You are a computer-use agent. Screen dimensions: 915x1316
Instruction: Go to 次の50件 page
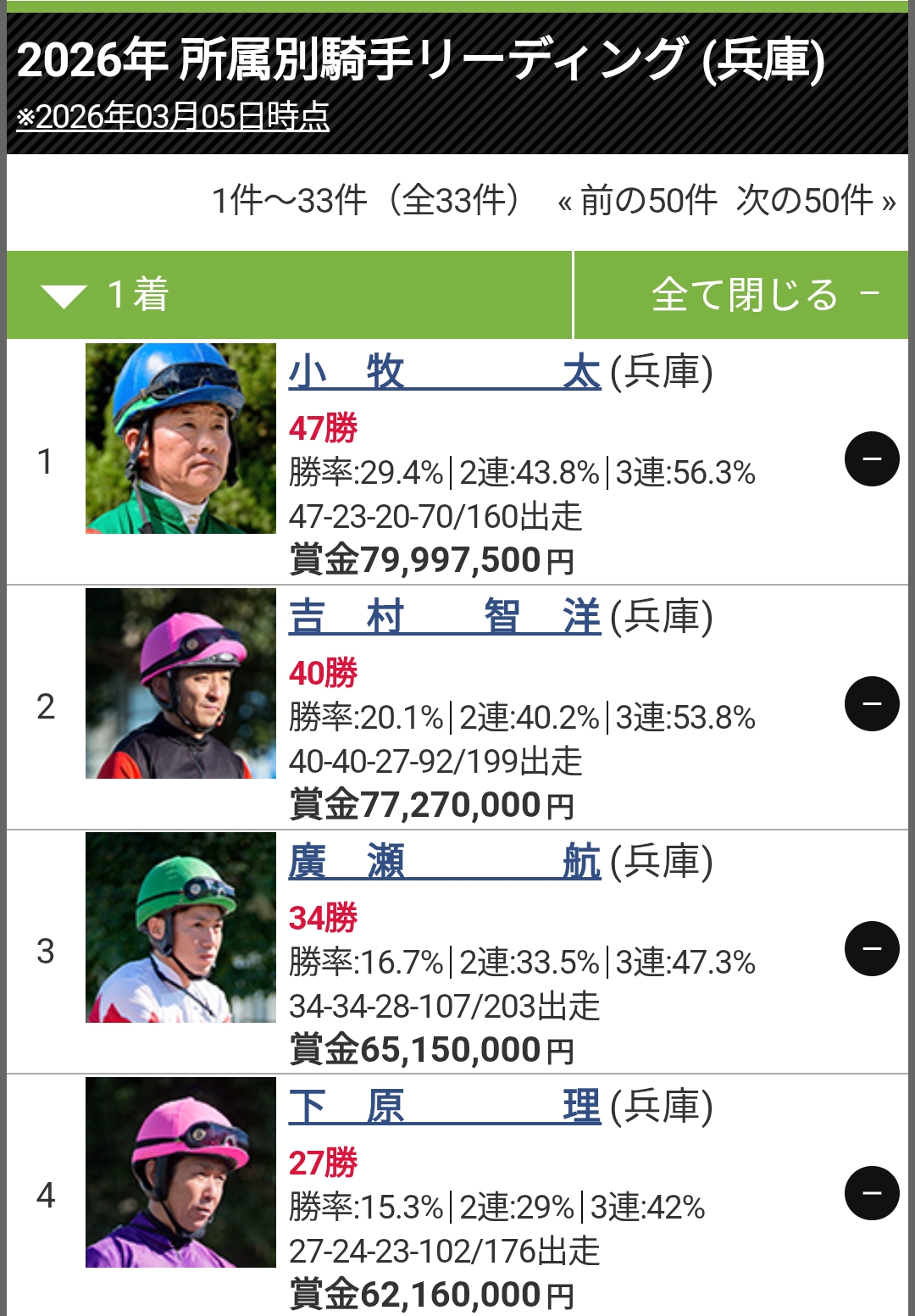pyautogui.click(x=815, y=201)
